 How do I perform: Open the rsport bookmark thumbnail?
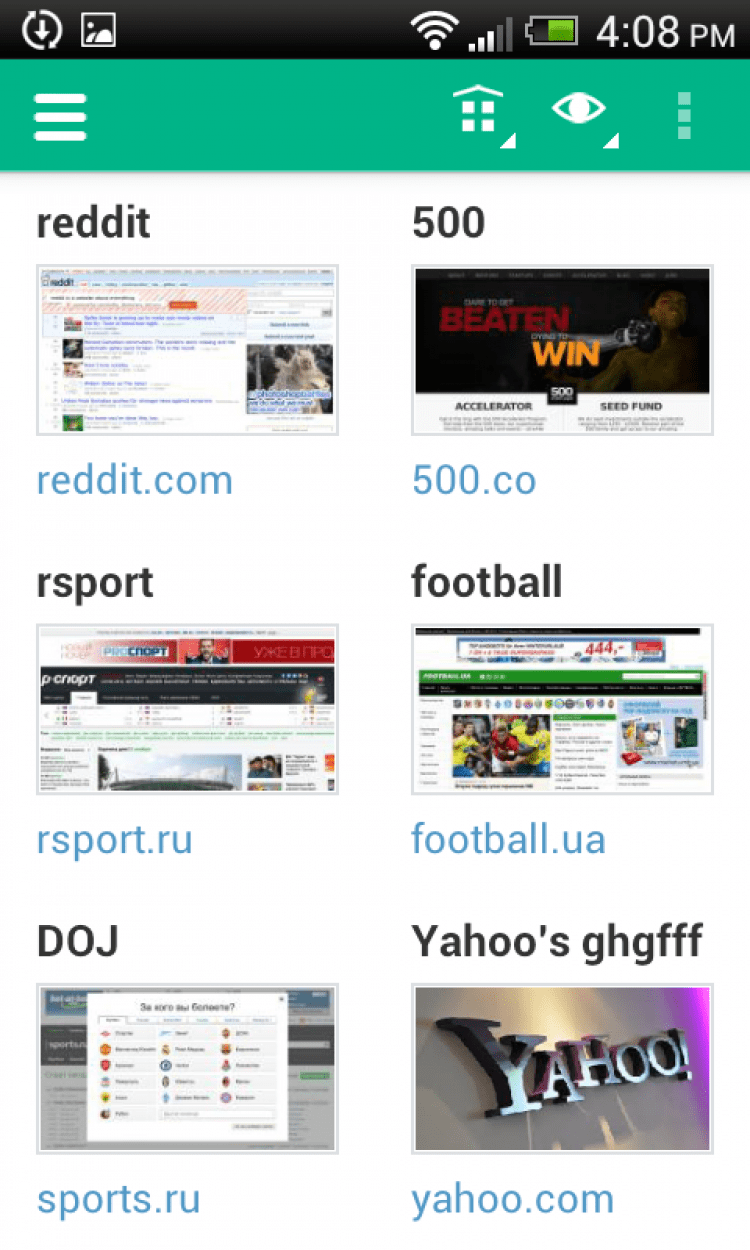pyautogui.click(x=187, y=709)
